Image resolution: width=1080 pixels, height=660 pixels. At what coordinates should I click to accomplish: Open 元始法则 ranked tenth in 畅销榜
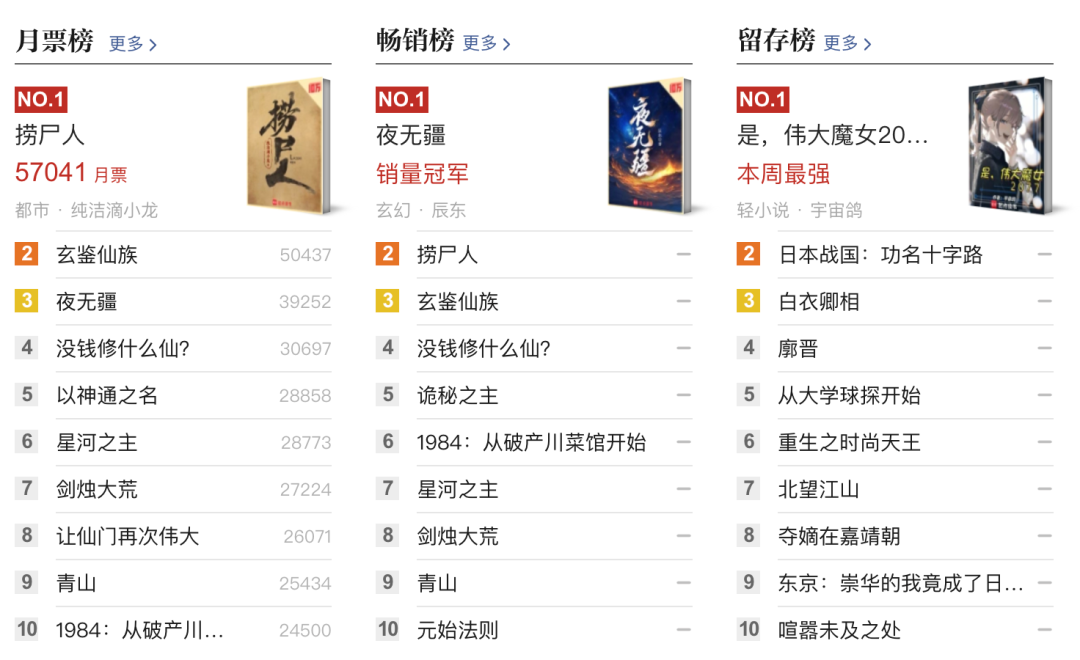click(457, 630)
